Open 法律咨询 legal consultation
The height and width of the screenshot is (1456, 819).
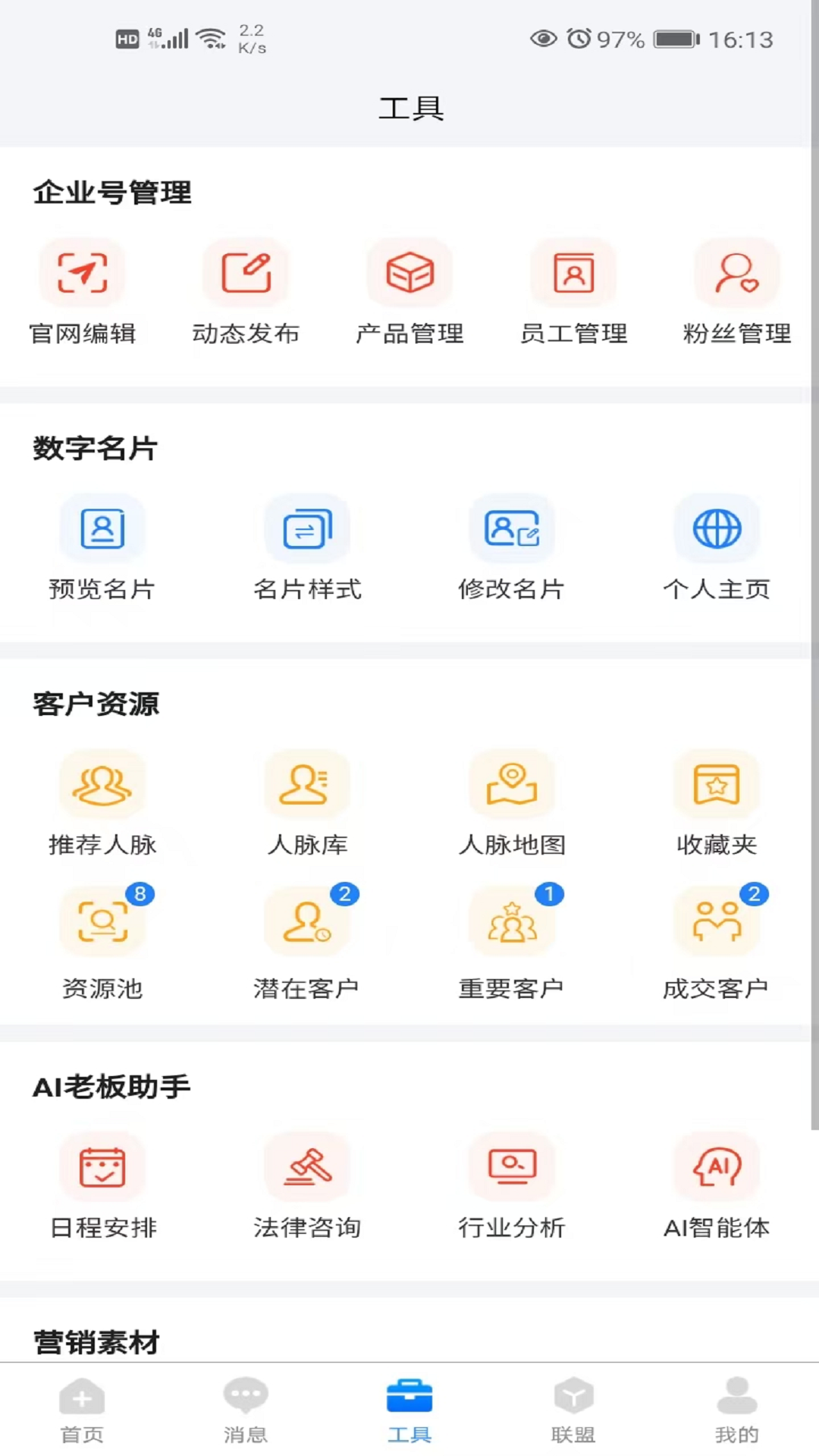(x=307, y=1187)
